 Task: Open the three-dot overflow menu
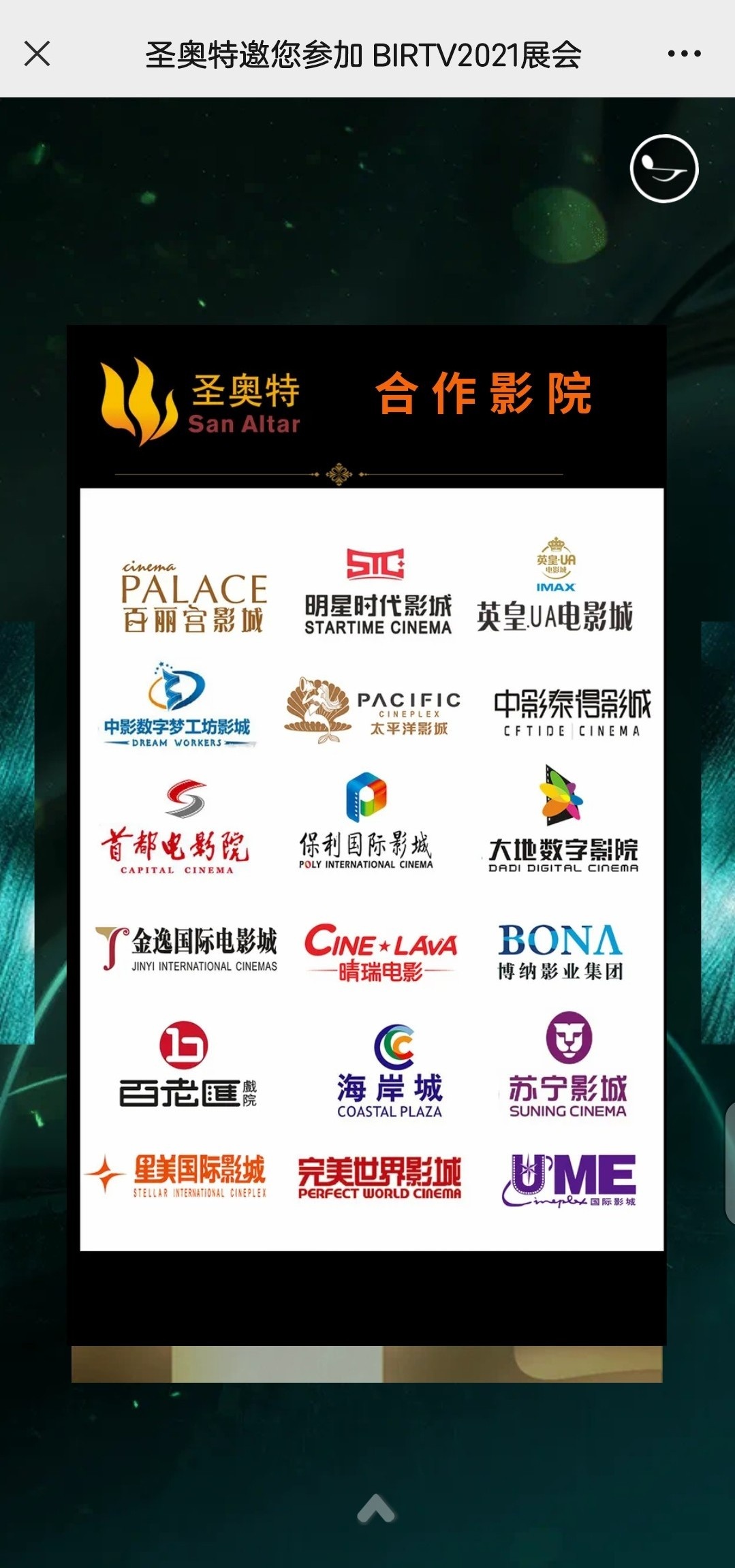[684, 54]
